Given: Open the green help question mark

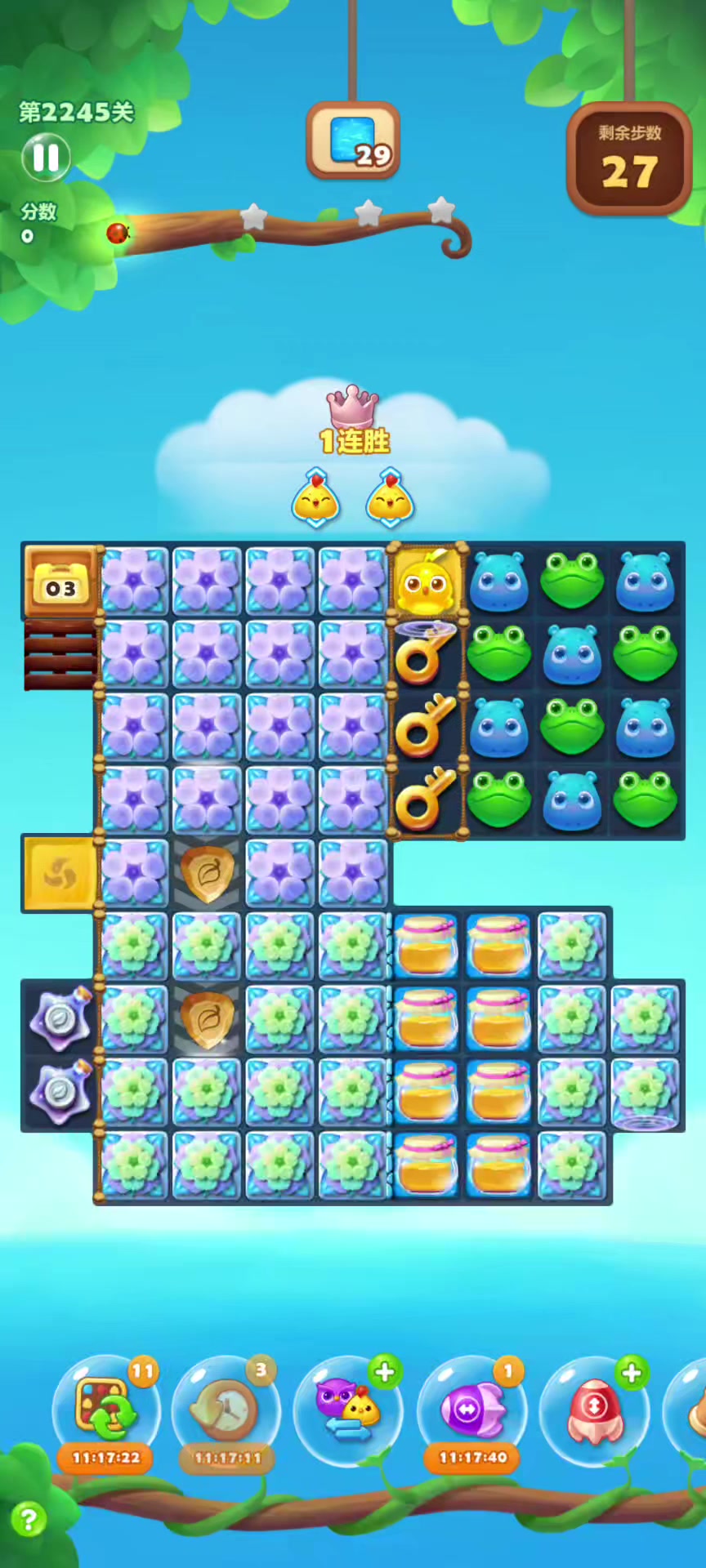Looking at the screenshot, I should point(29,1520).
